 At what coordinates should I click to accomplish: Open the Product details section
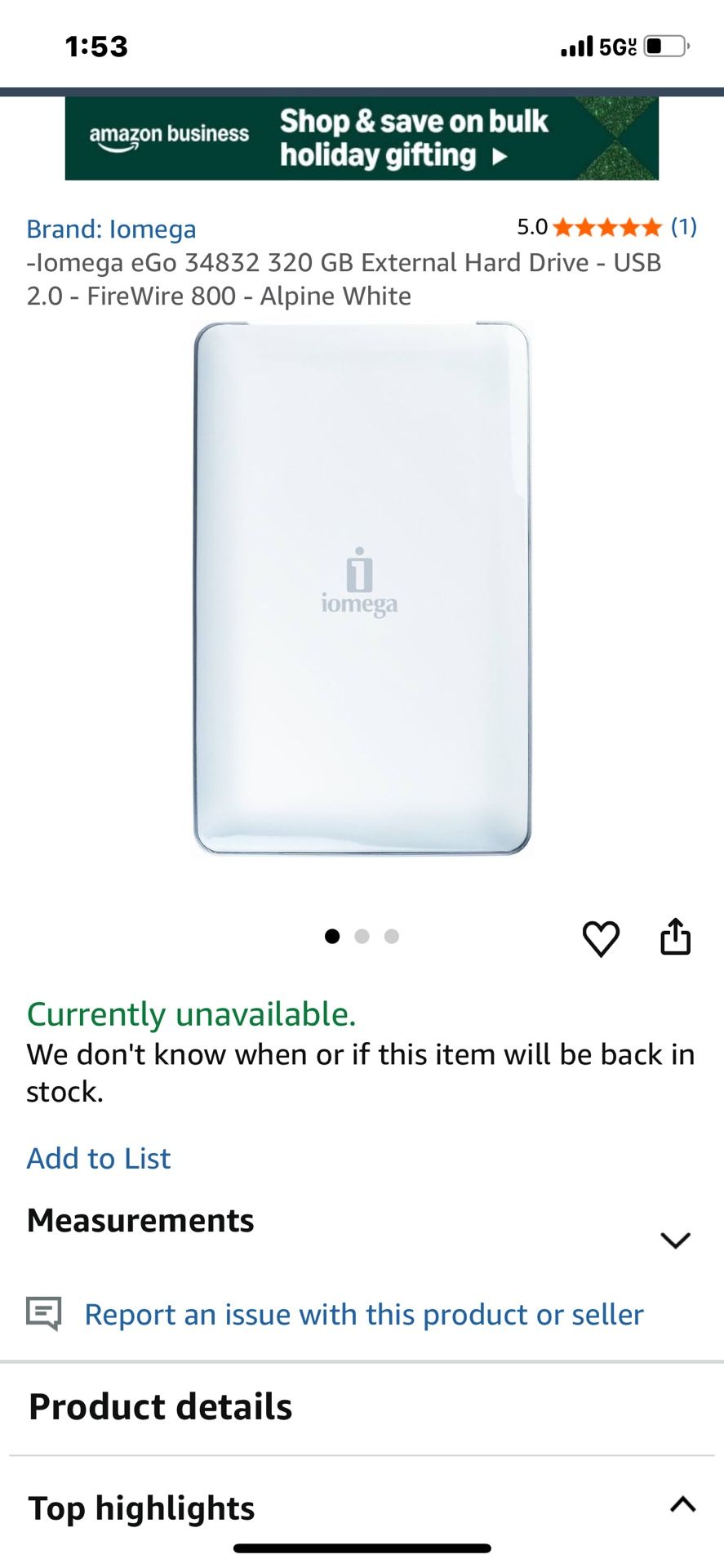pyautogui.click(x=160, y=1405)
